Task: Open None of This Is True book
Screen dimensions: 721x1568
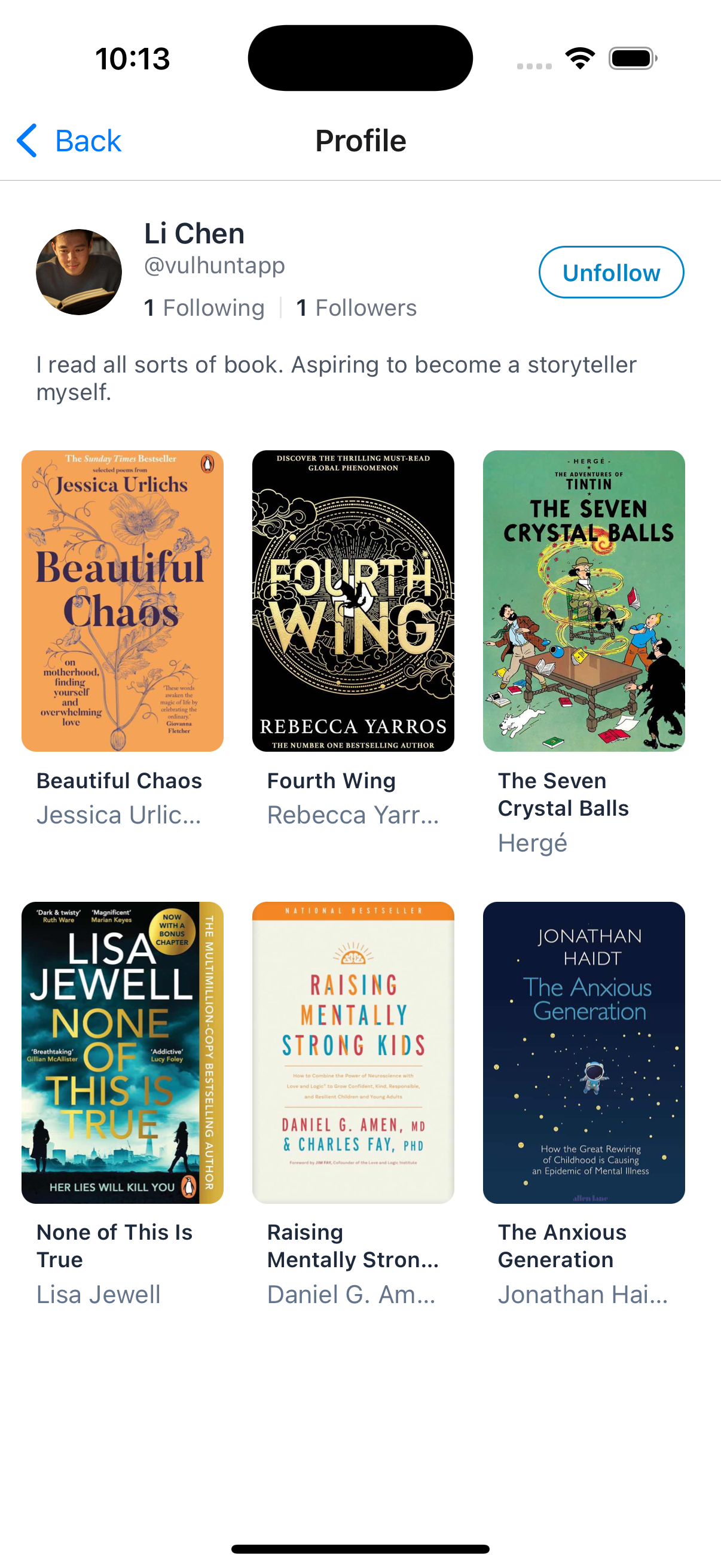Action: [123, 1052]
